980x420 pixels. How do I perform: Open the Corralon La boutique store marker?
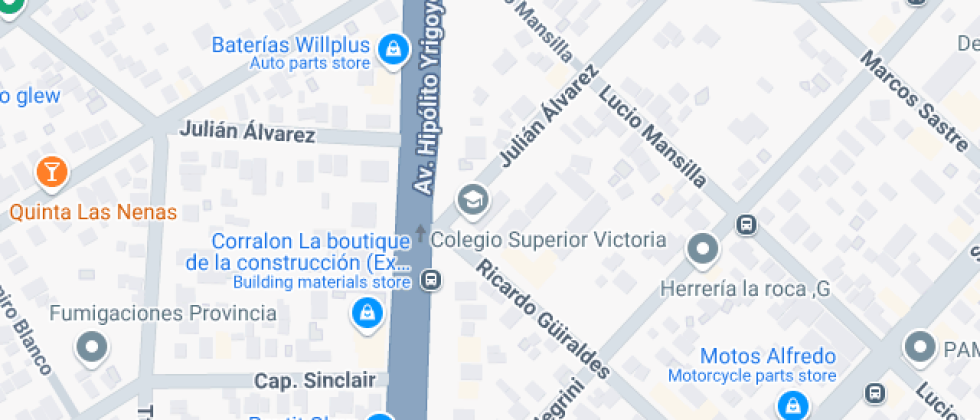point(367,315)
